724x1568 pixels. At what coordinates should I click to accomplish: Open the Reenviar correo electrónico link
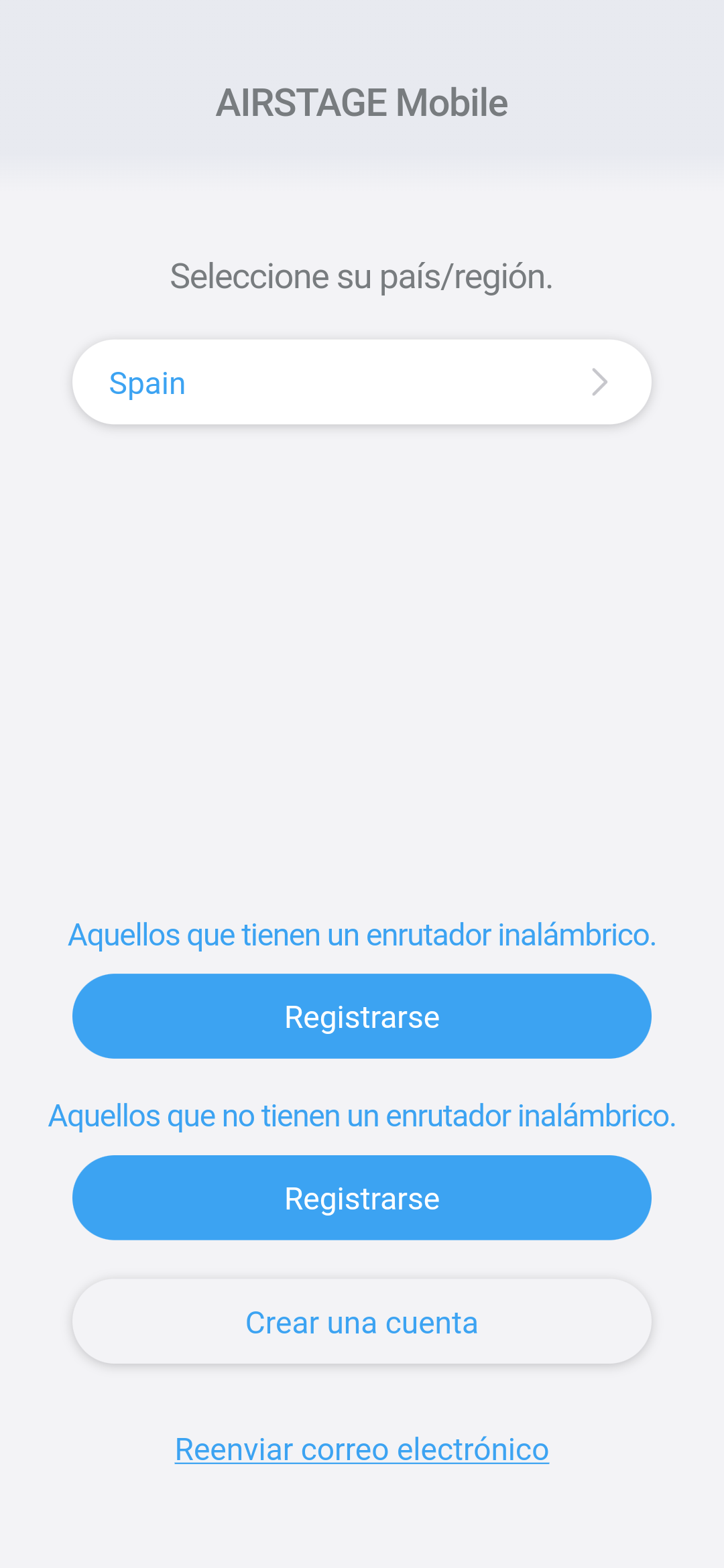coord(362,1449)
